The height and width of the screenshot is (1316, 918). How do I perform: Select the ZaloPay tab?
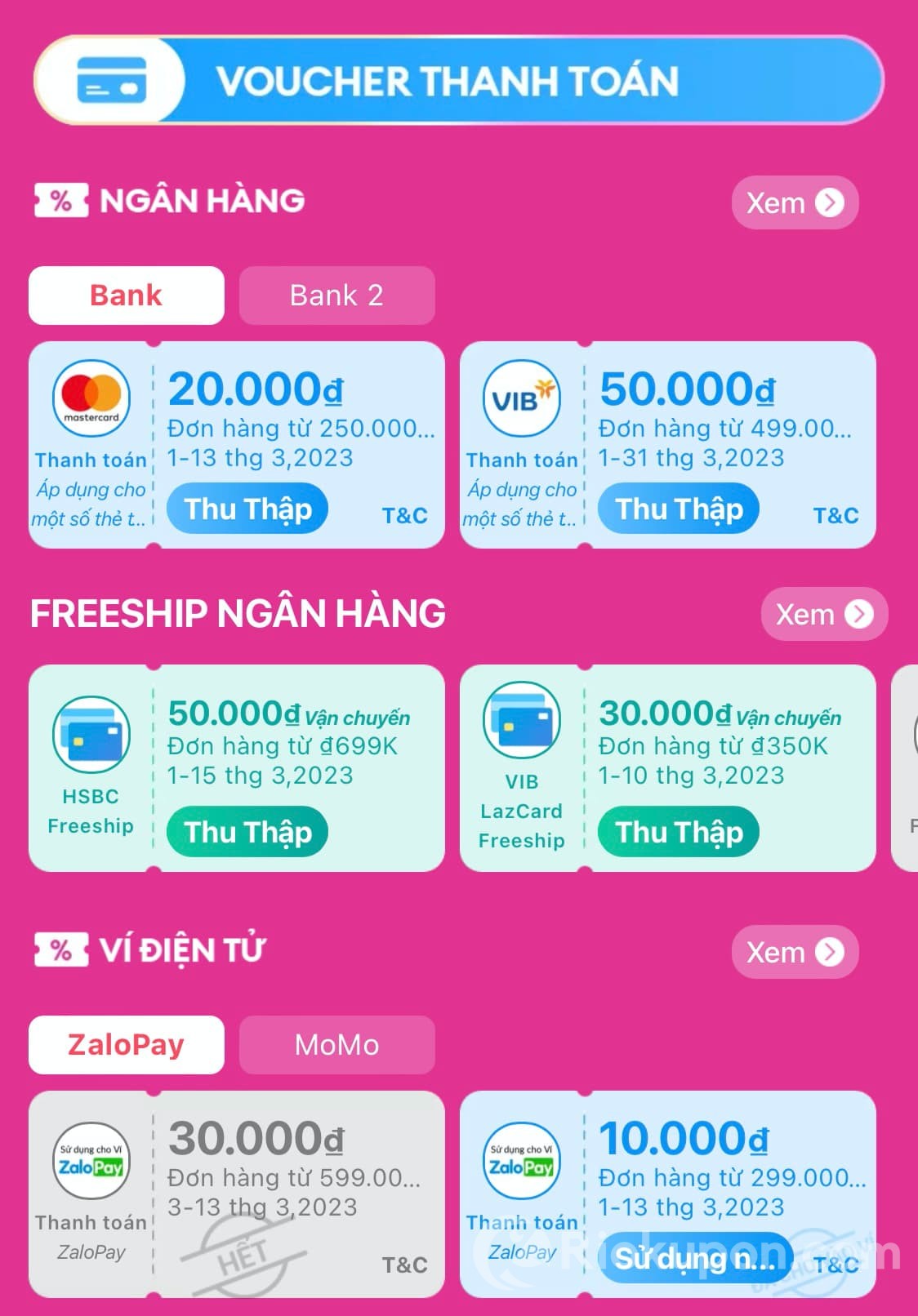tap(127, 1045)
